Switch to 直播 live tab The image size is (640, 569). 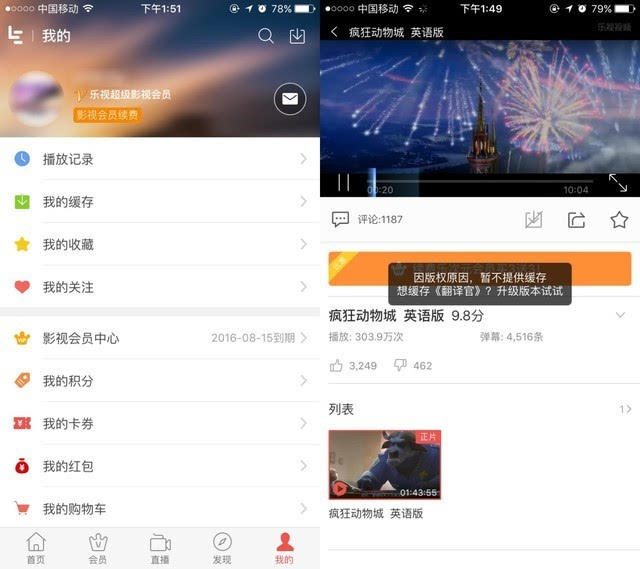pos(160,548)
